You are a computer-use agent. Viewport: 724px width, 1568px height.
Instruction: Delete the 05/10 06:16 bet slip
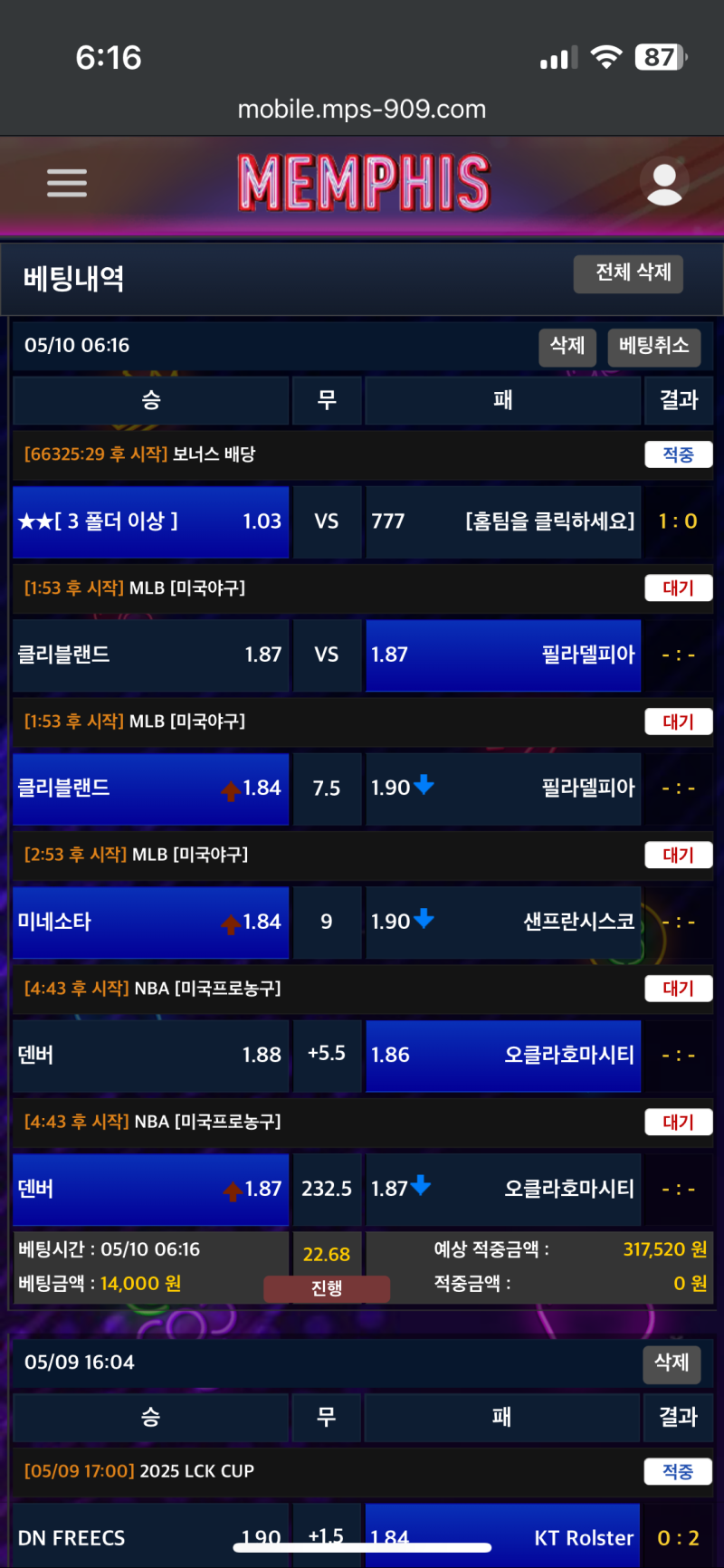(567, 347)
